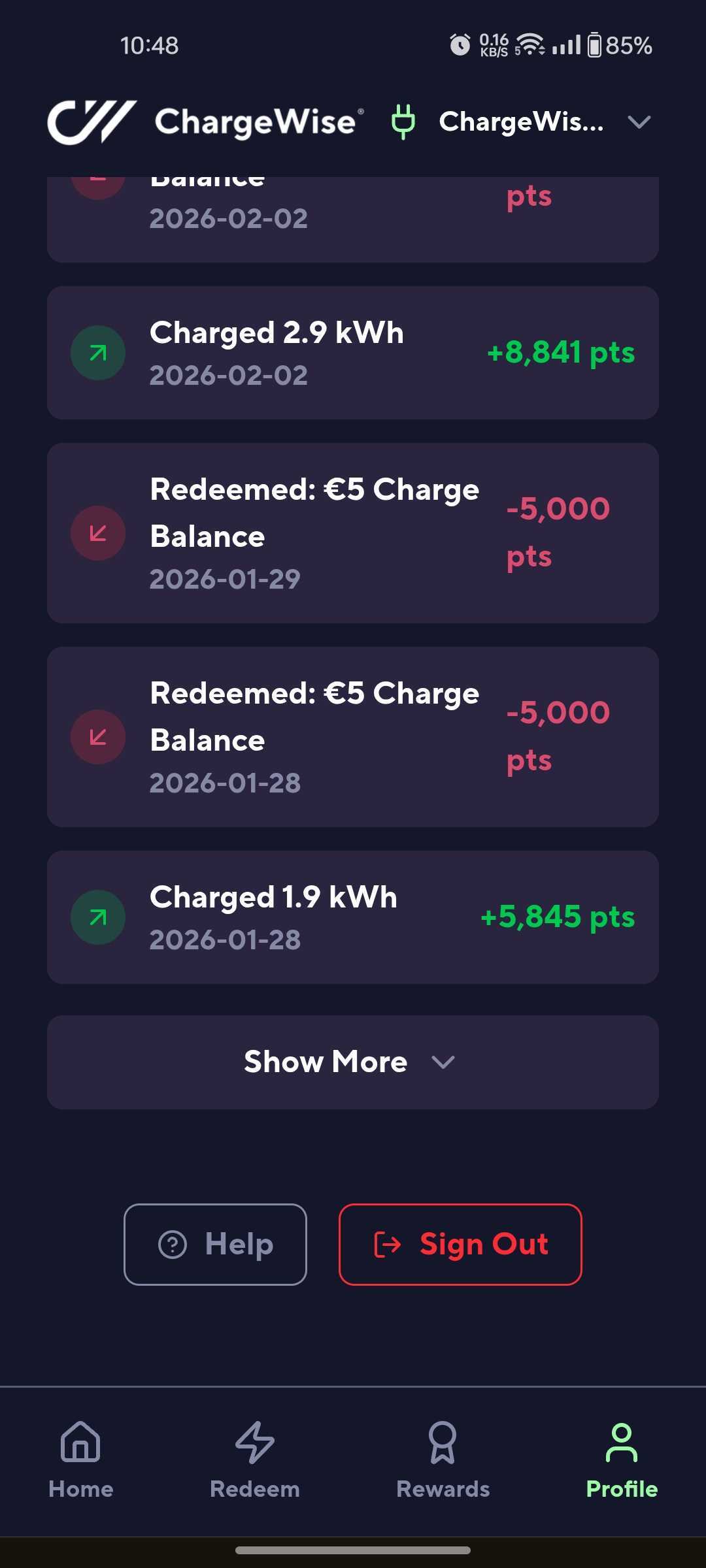Expand the list with Show More
706x1568 pixels.
click(352, 1062)
